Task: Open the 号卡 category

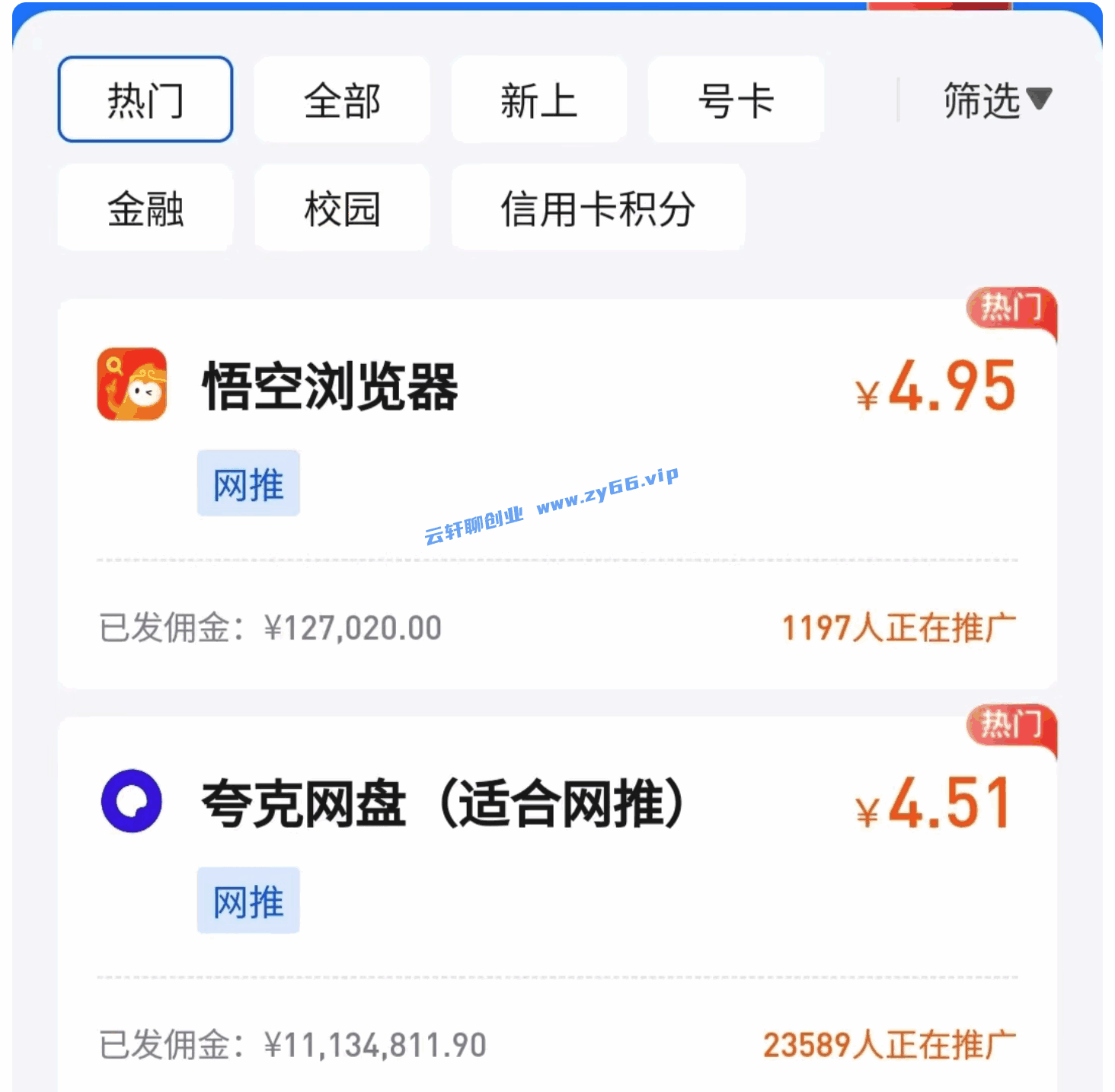Action: (736, 100)
